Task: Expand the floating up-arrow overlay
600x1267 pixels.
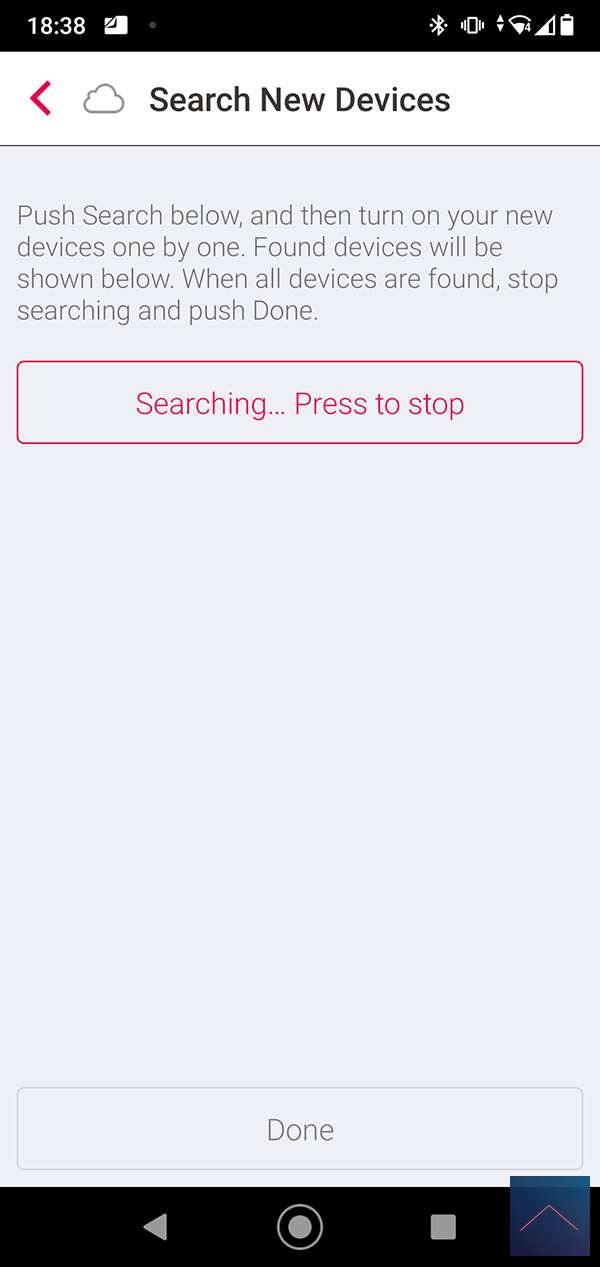Action: [x=549, y=1216]
